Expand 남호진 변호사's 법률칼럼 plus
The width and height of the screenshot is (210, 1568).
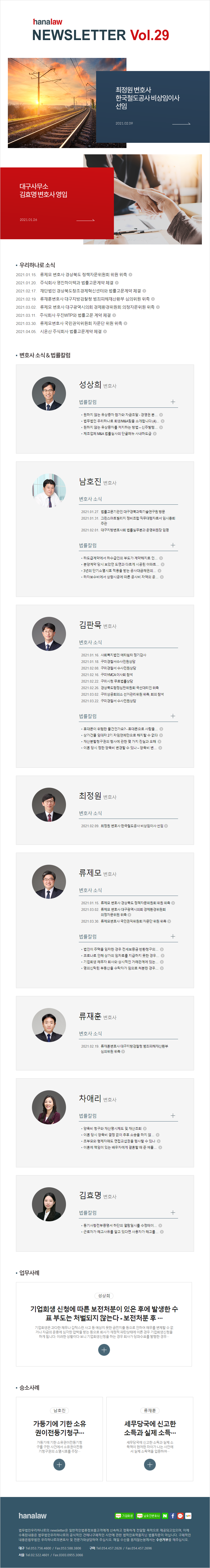click(173, 545)
